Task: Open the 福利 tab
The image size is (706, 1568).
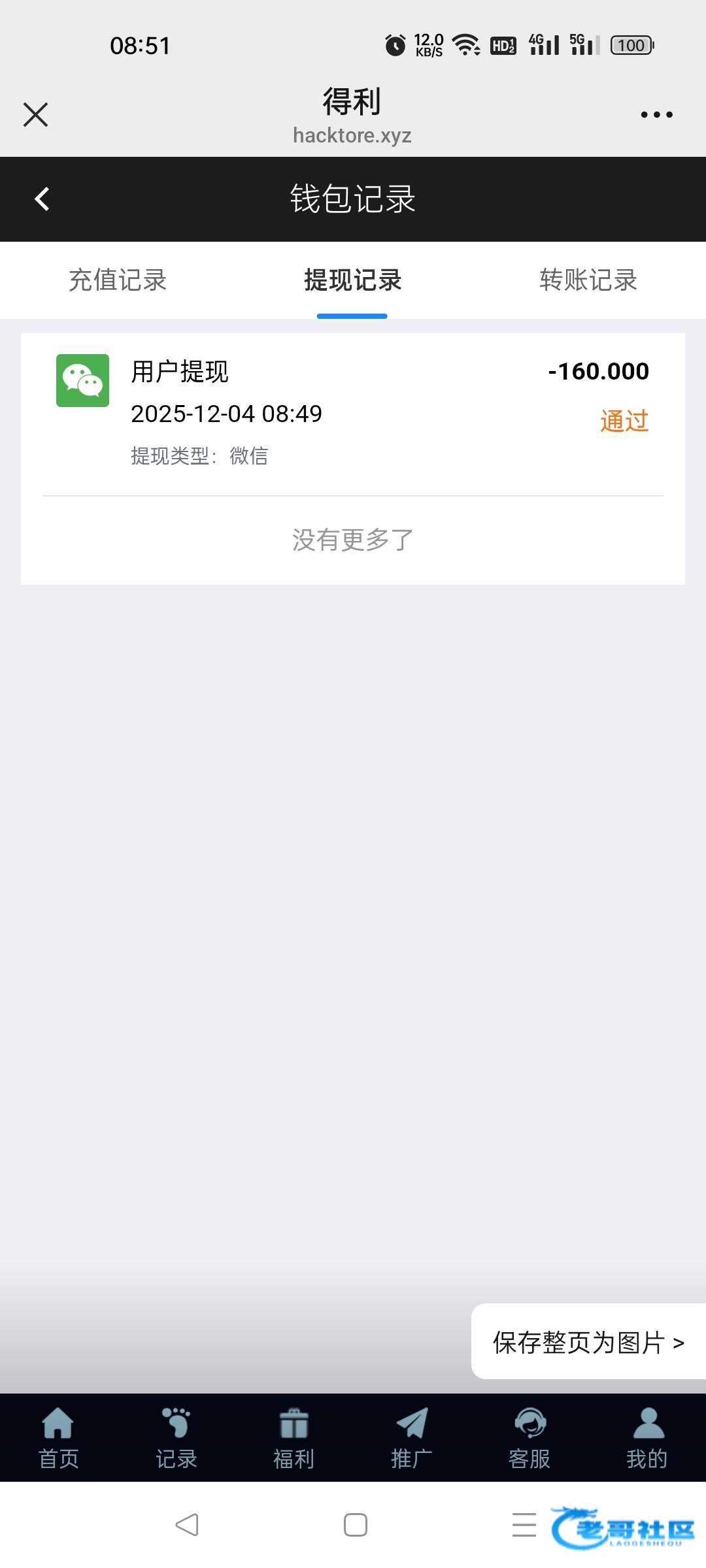Action: (x=294, y=1437)
